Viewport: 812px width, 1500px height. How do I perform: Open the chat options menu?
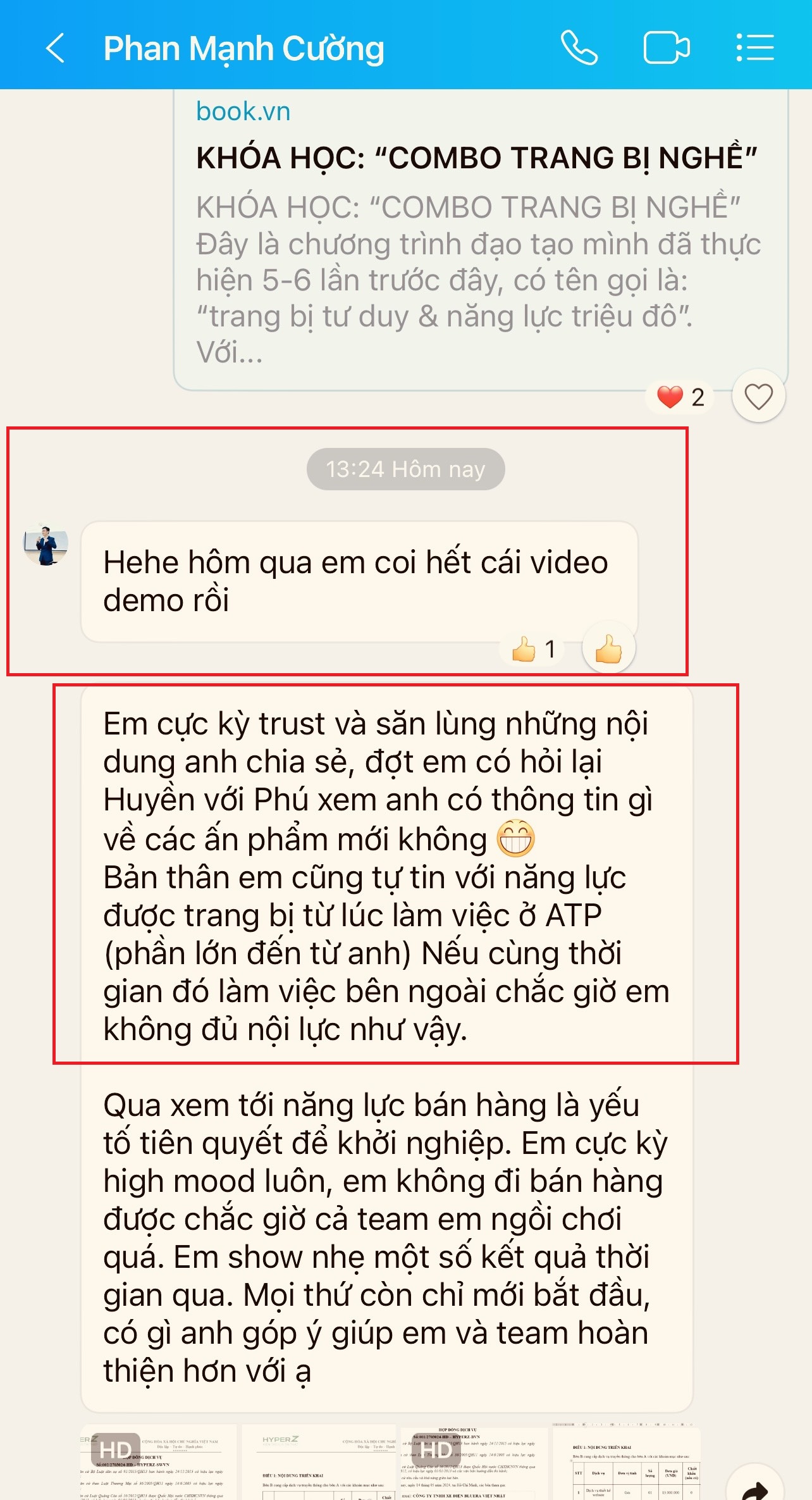pyautogui.click(x=755, y=48)
